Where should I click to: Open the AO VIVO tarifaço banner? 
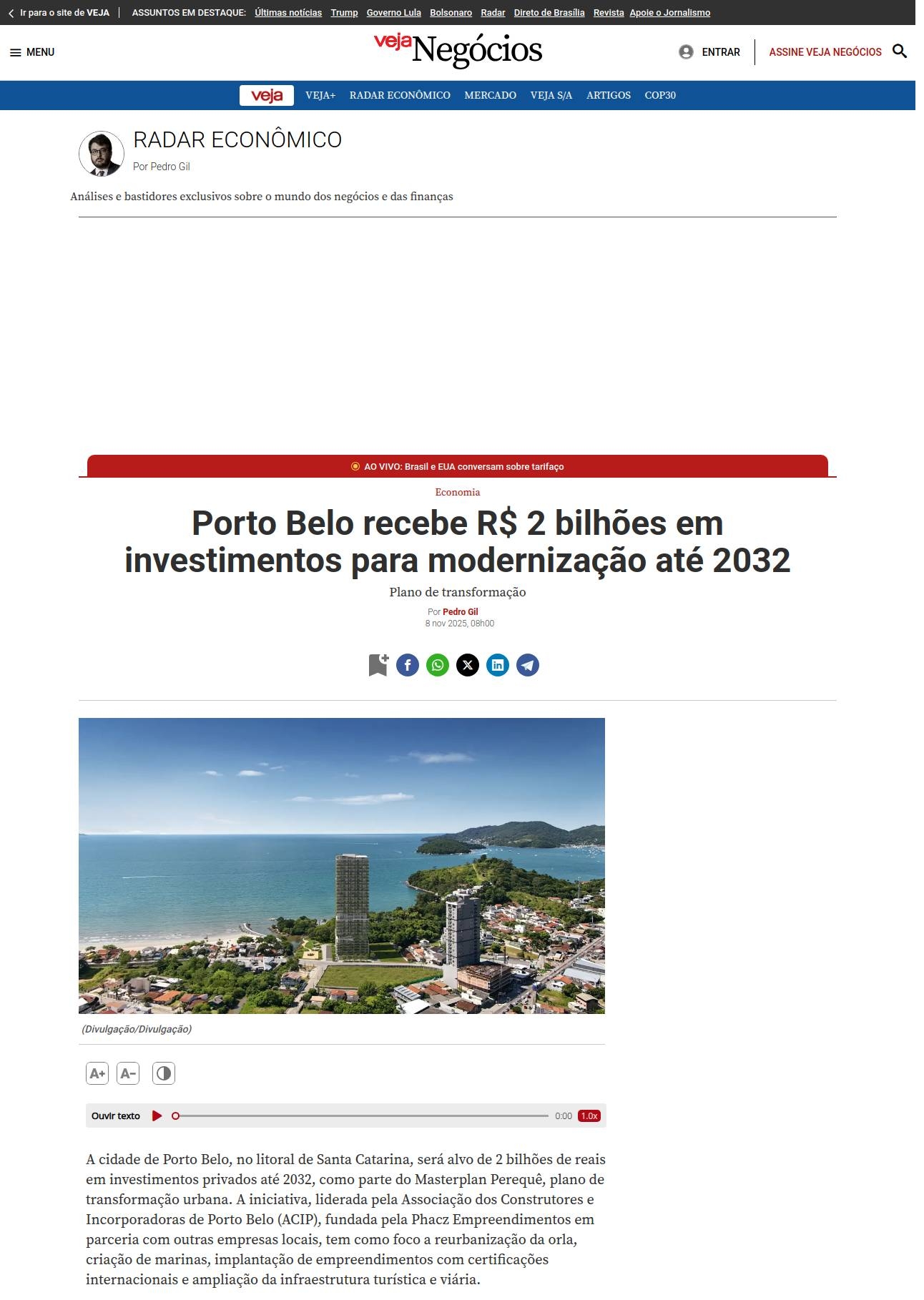(458, 466)
